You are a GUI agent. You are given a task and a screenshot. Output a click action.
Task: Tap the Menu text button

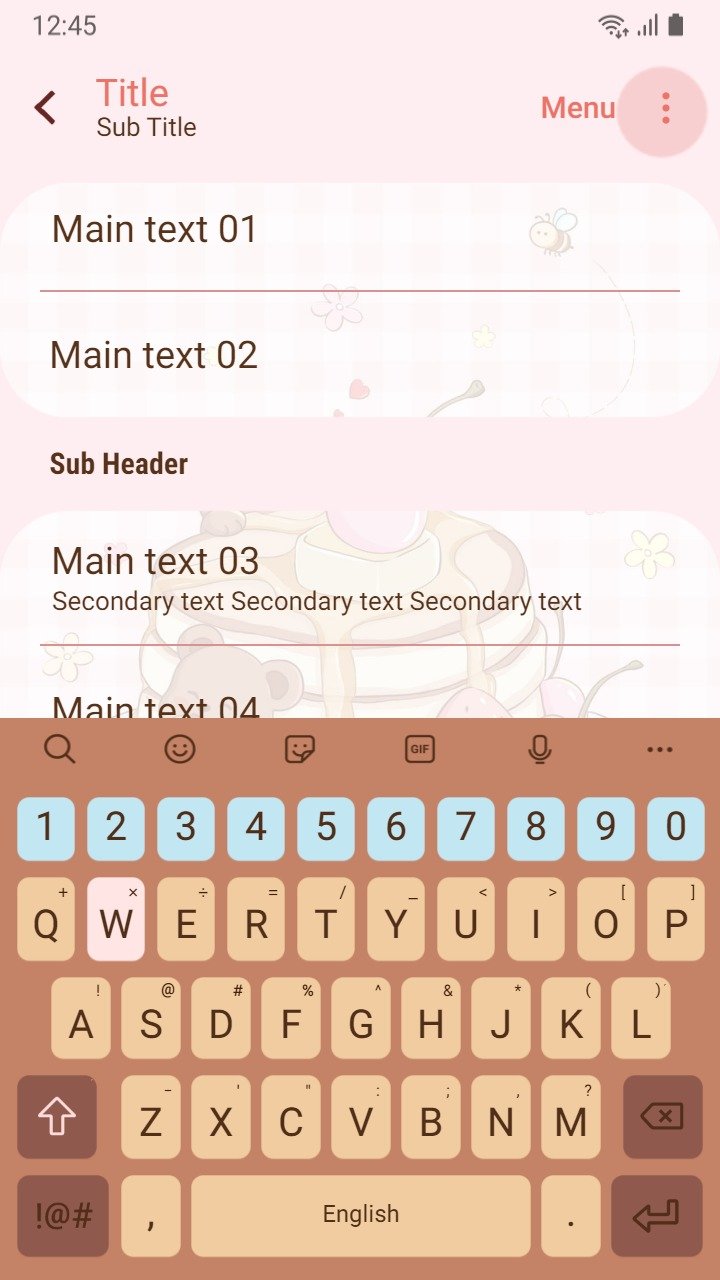click(577, 108)
